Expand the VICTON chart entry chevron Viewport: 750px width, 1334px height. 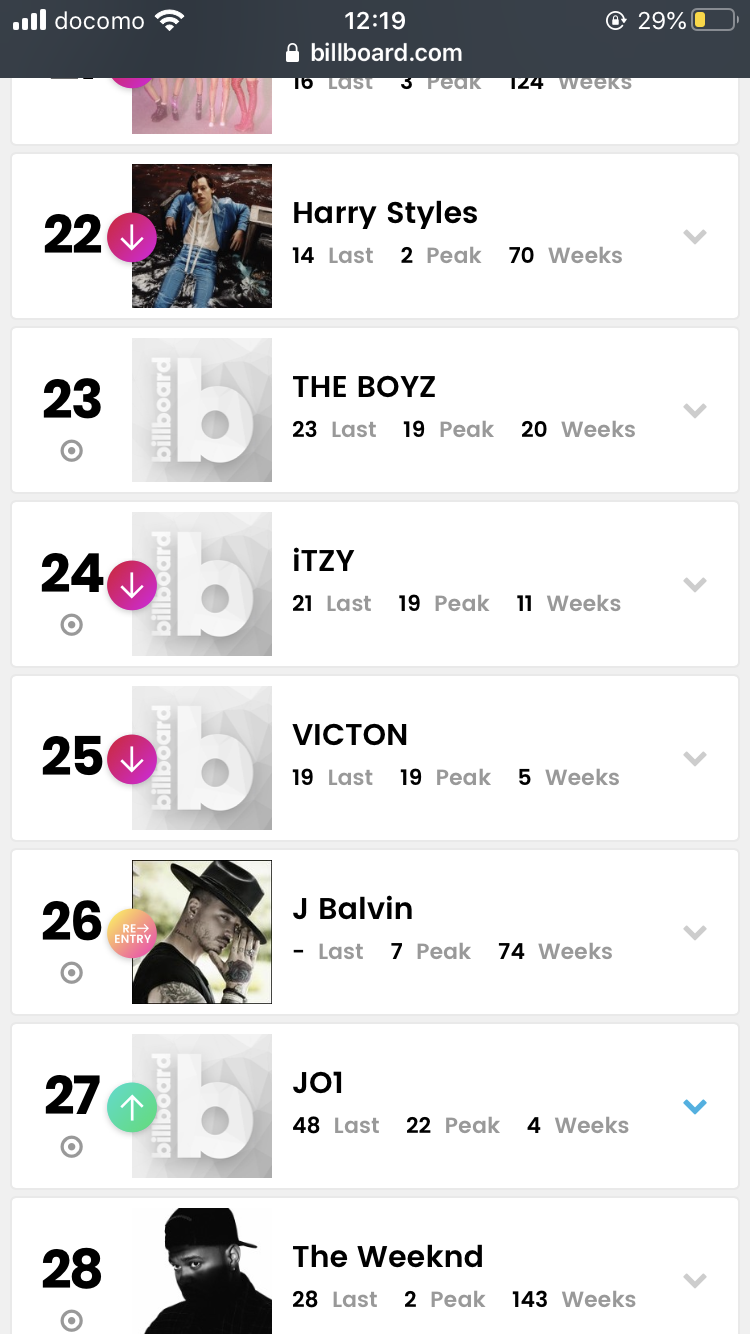tap(695, 758)
